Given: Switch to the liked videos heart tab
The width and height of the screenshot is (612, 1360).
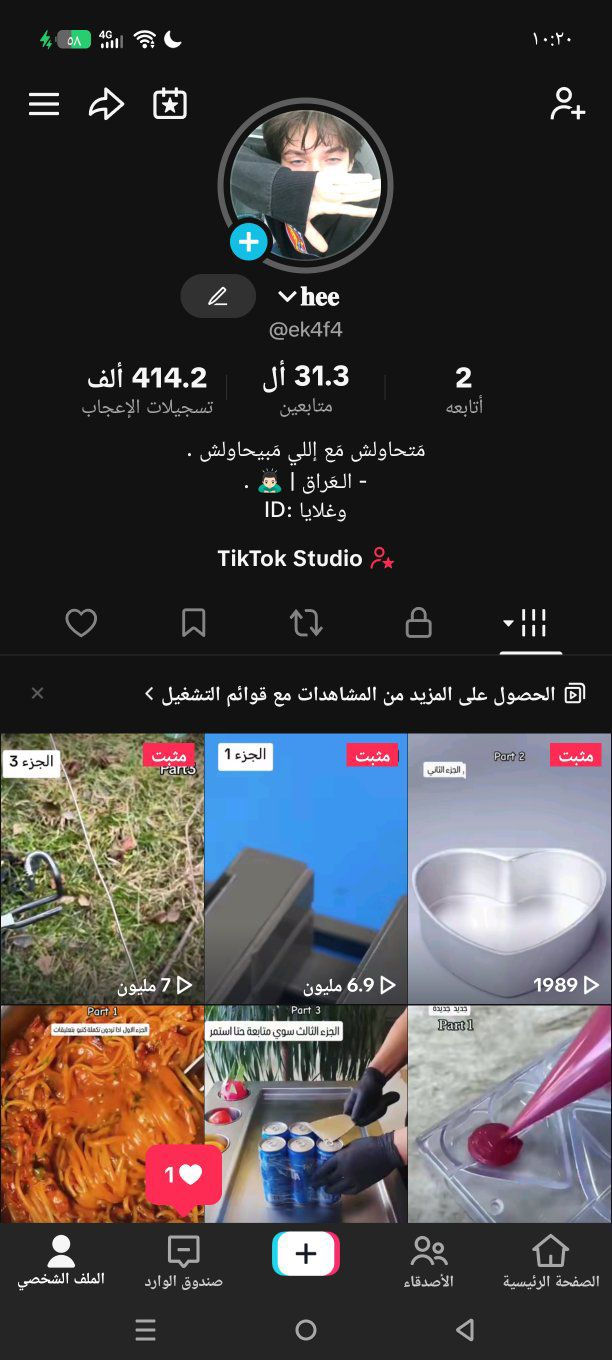Looking at the screenshot, I should click(x=81, y=623).
